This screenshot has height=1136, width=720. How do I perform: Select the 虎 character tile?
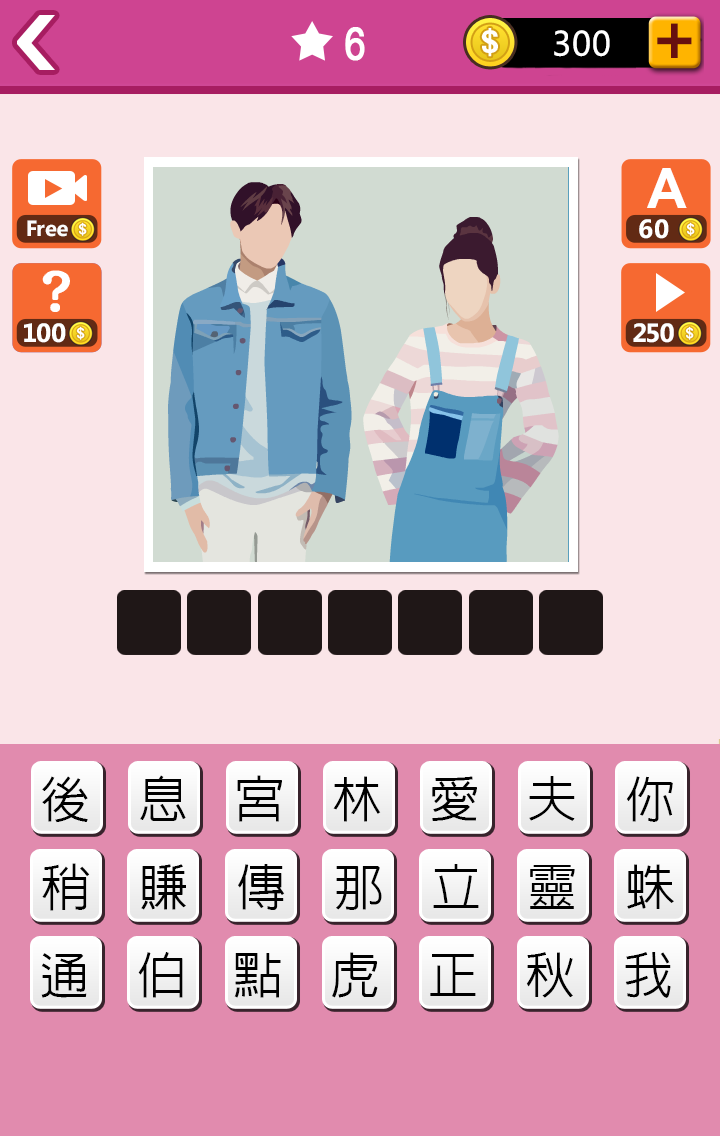(x=359, y=973)
